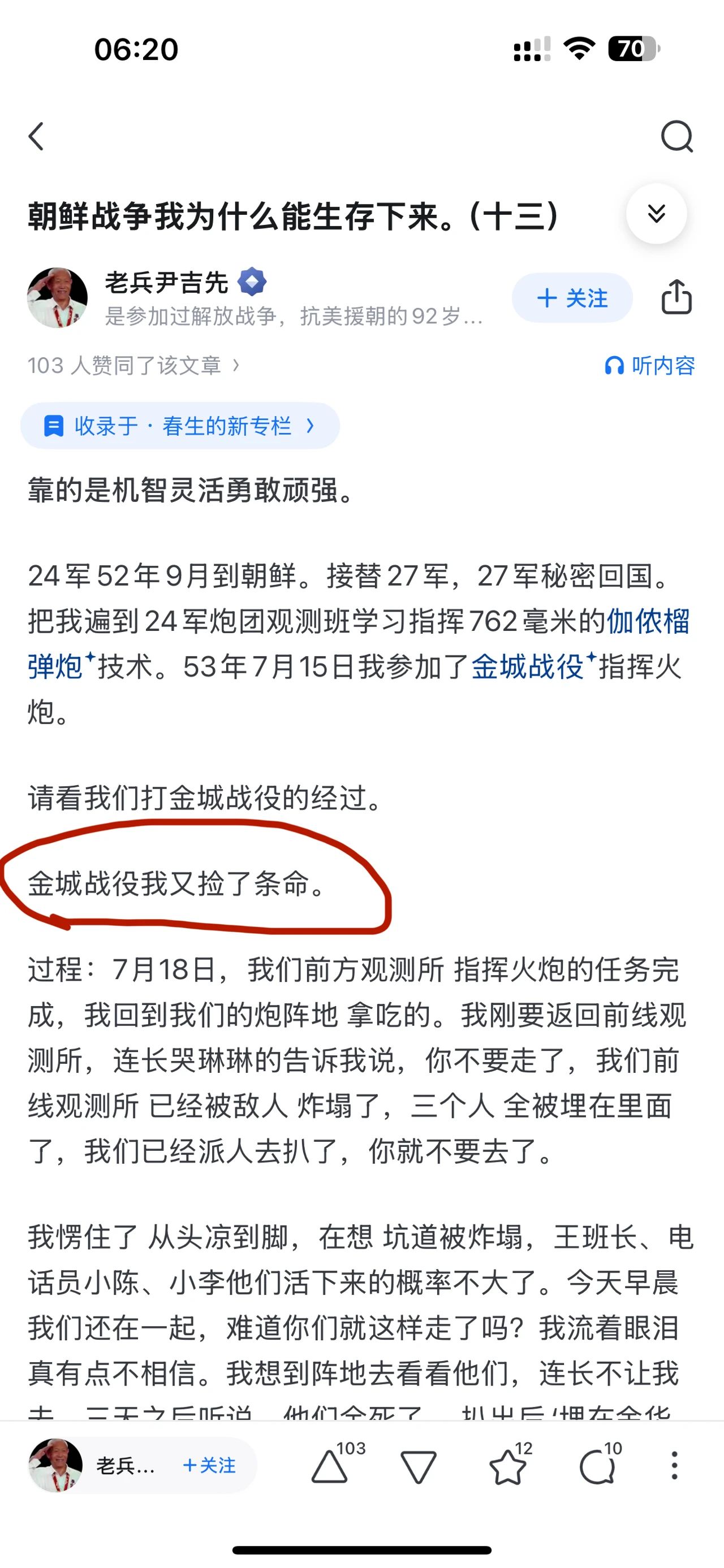Upvote the article with the up triangle
The image size is (724, 1568).
point(329,1467)
